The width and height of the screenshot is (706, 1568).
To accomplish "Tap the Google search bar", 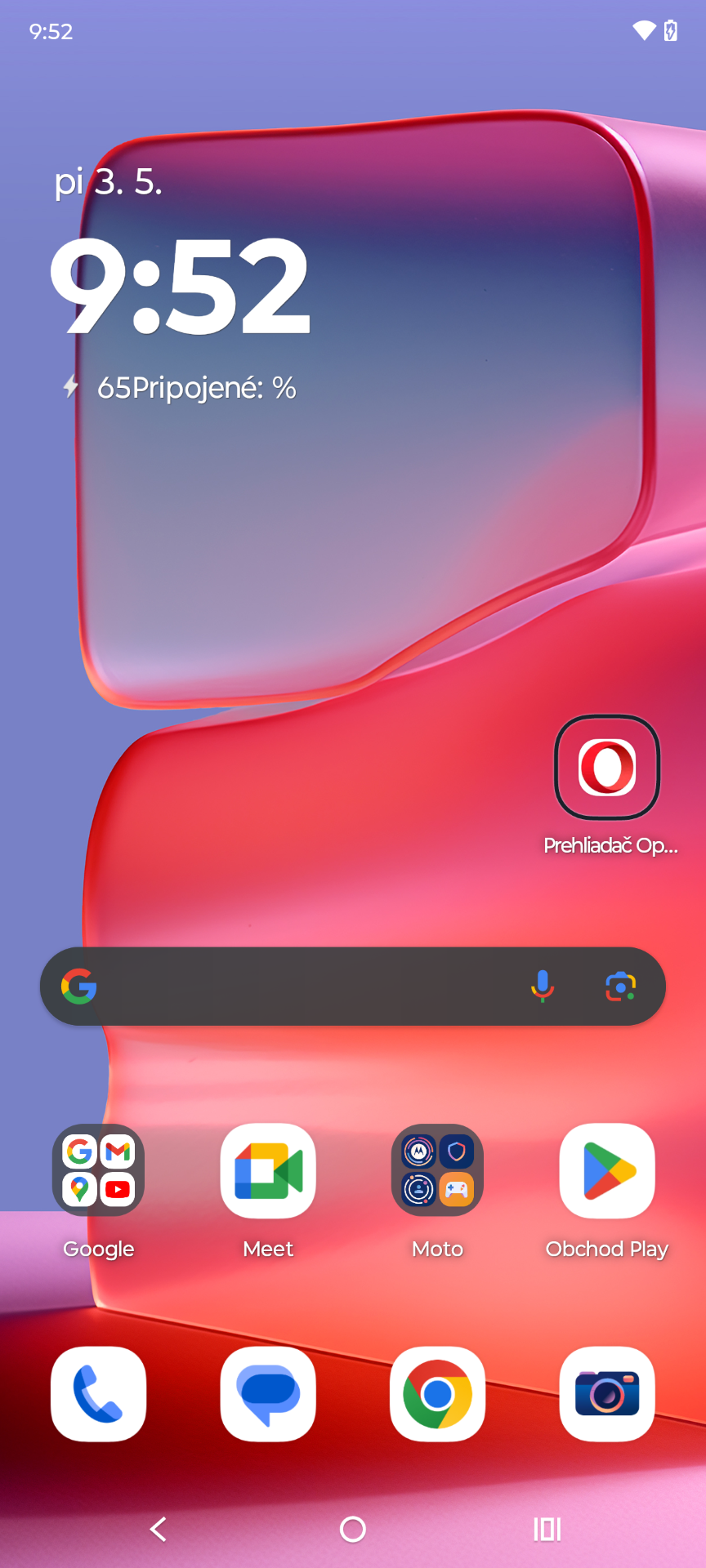I will pyautogui.click(x=353, y=987).
